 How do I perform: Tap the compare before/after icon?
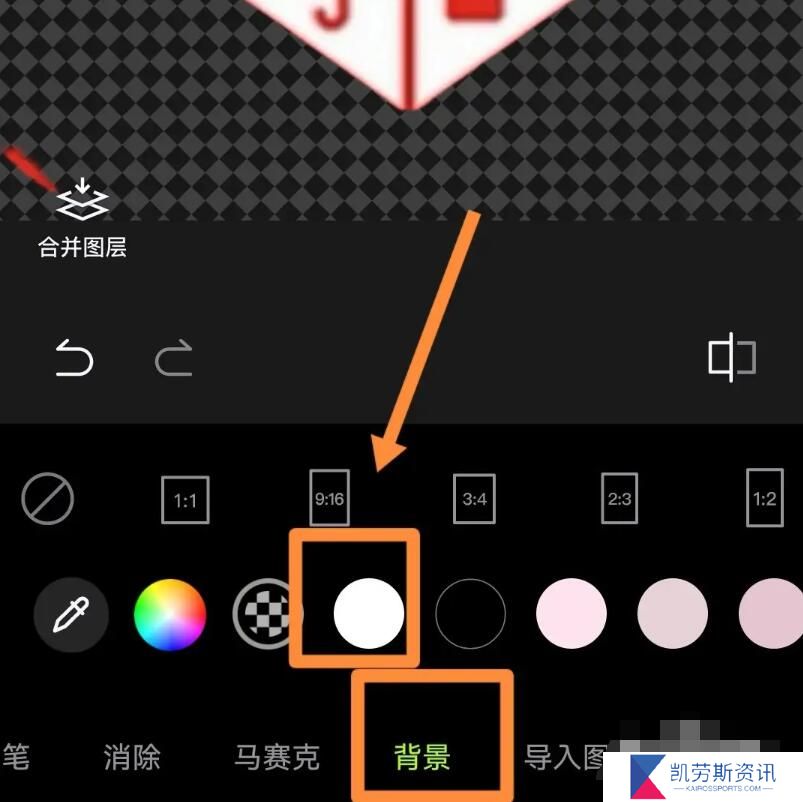pyautogui.click(x=731, y=358)
